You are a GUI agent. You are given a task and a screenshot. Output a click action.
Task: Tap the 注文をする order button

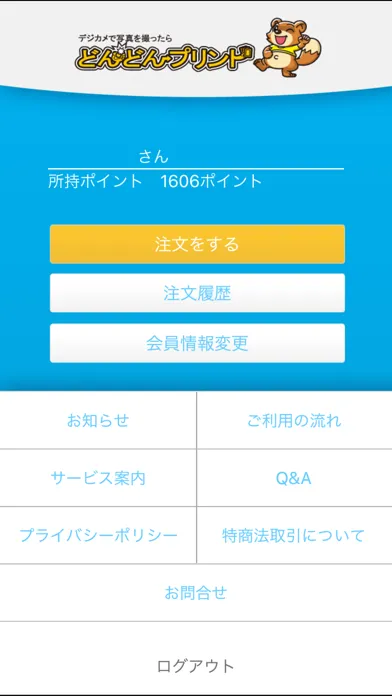coord(197,244)
